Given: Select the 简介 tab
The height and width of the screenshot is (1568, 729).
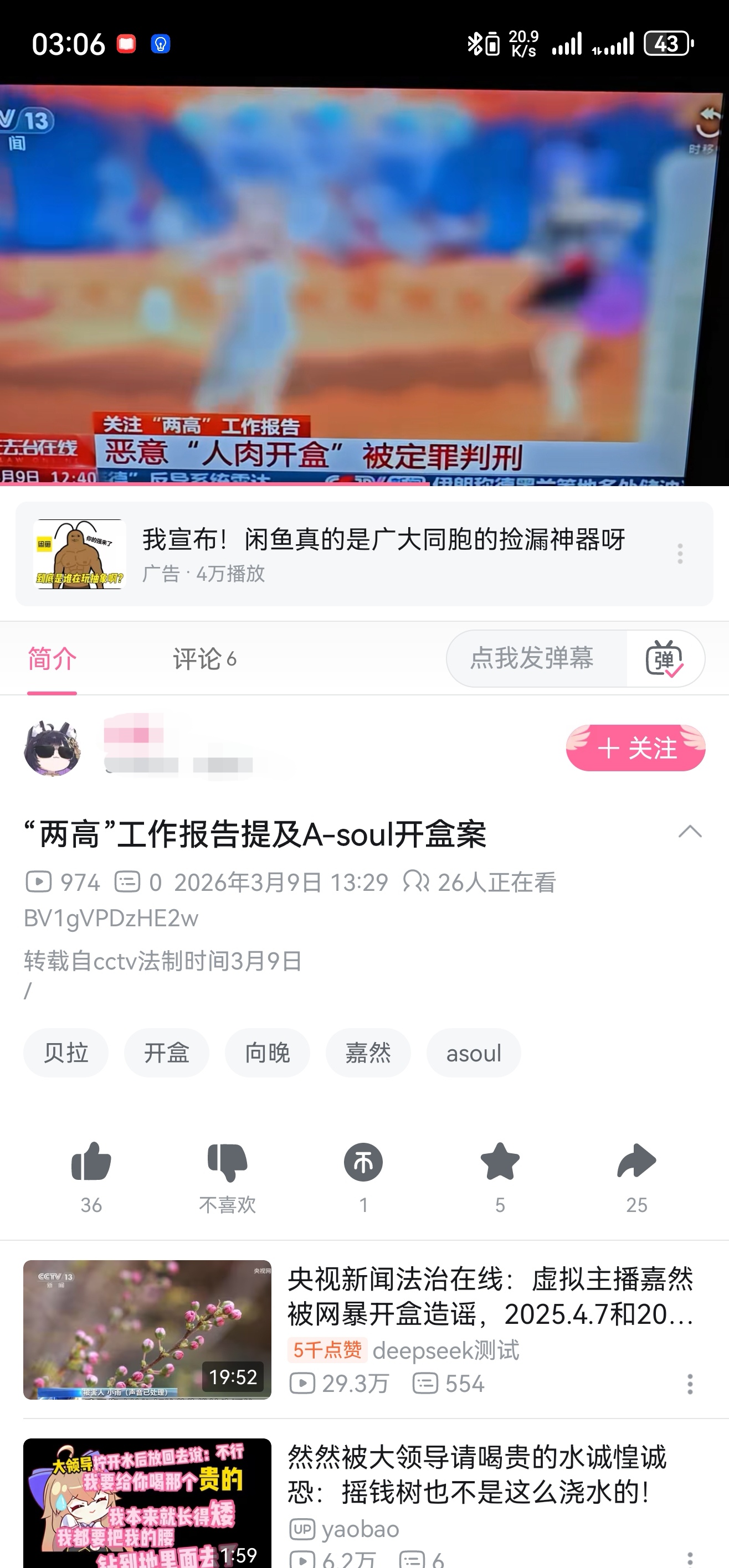Looking at the screenshot, I should click(53, 659).
